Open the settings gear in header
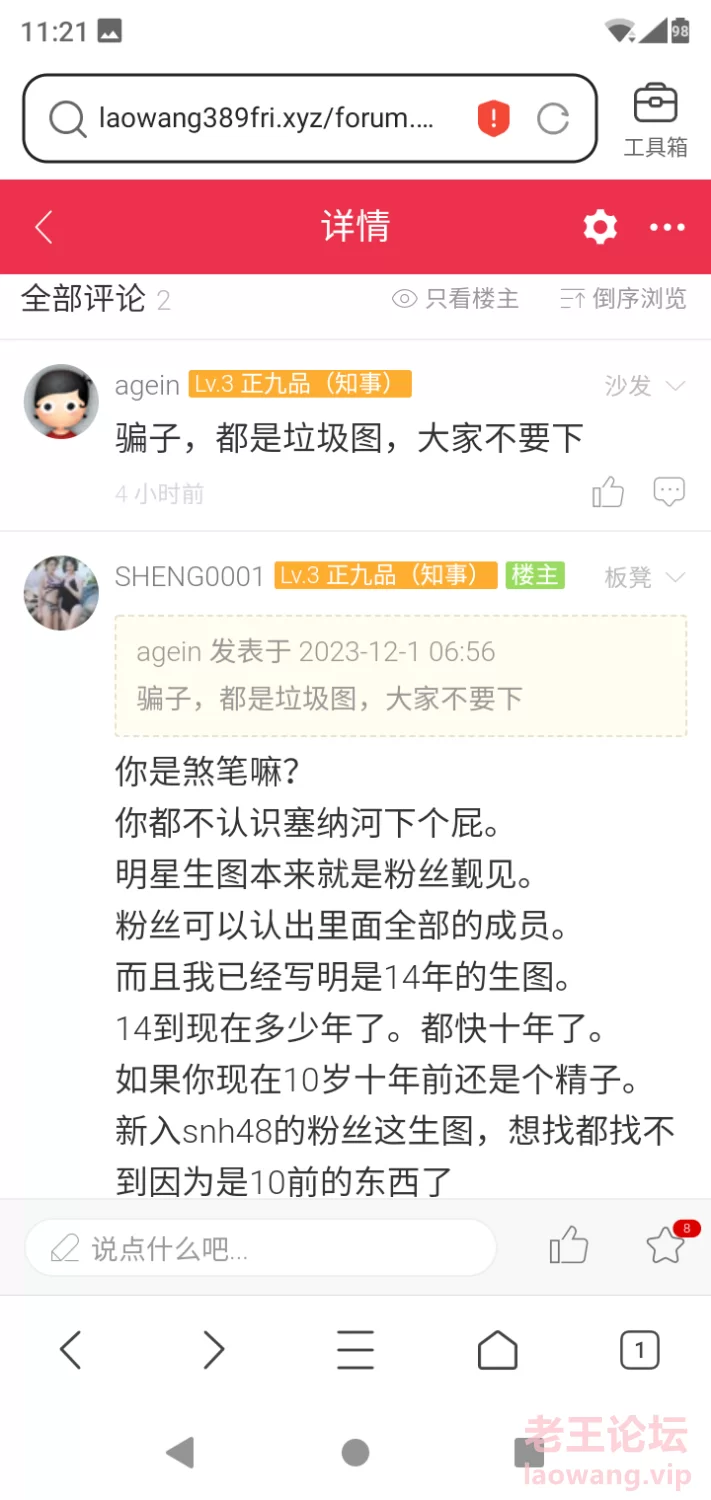The image size is (711, 1500). tap(600, 227)
